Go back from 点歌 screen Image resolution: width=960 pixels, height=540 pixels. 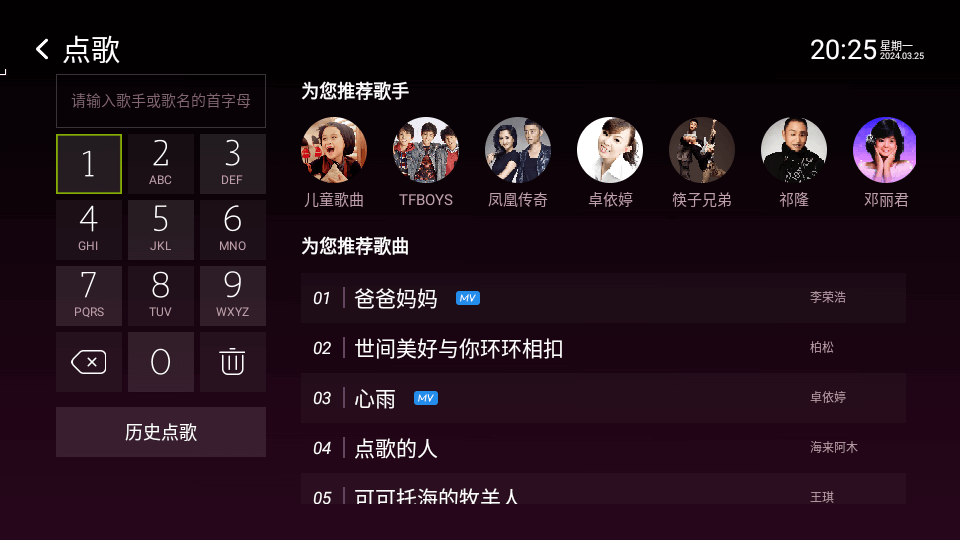click(x=42, y=49)
